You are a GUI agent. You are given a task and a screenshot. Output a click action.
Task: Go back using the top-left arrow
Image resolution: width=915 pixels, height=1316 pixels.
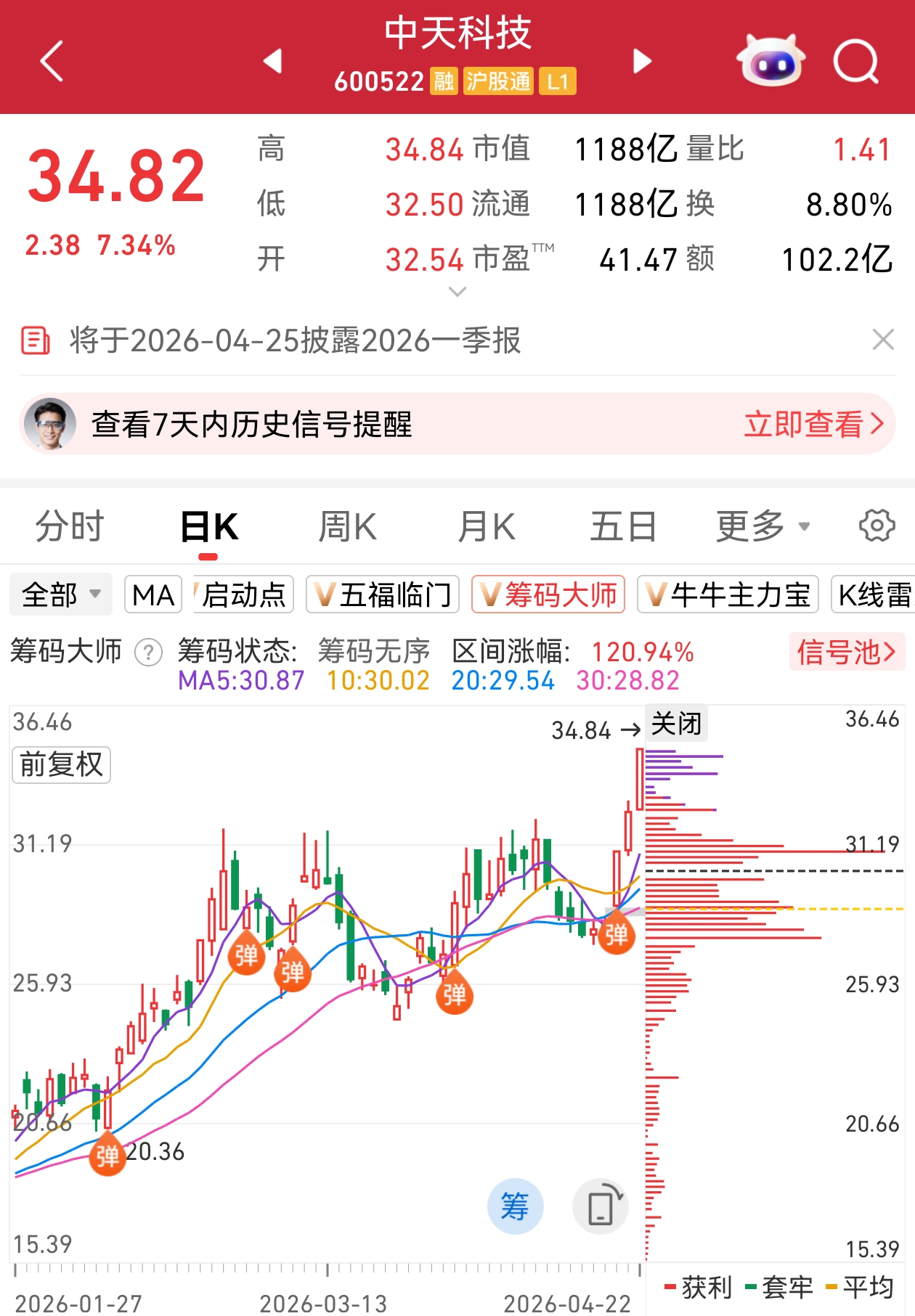coord(52,61)
